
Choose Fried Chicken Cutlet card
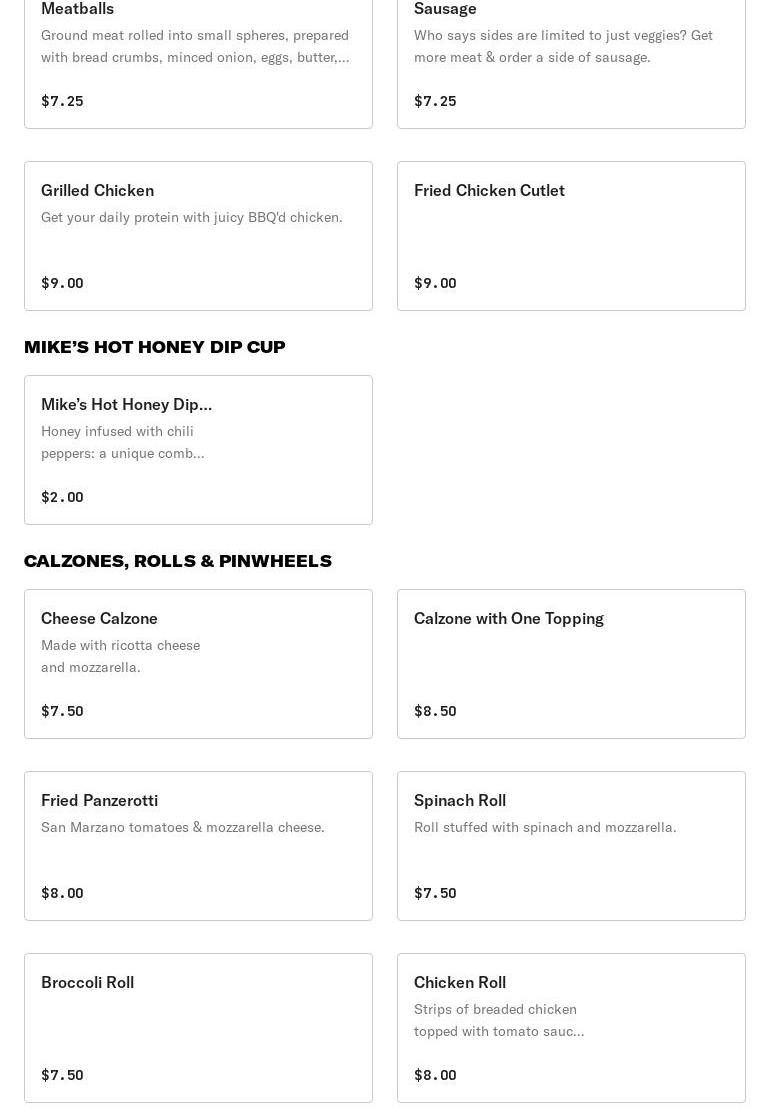571,236
